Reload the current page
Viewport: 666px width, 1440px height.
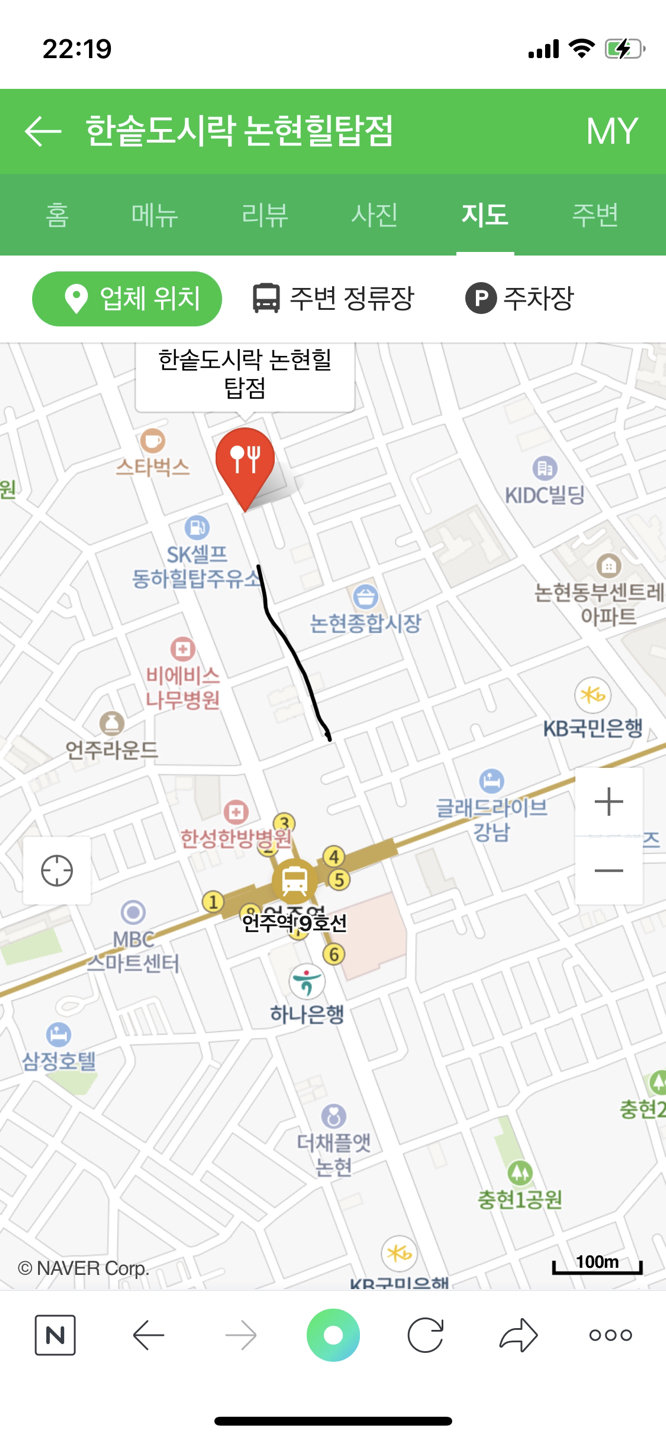coord(425,1335)
